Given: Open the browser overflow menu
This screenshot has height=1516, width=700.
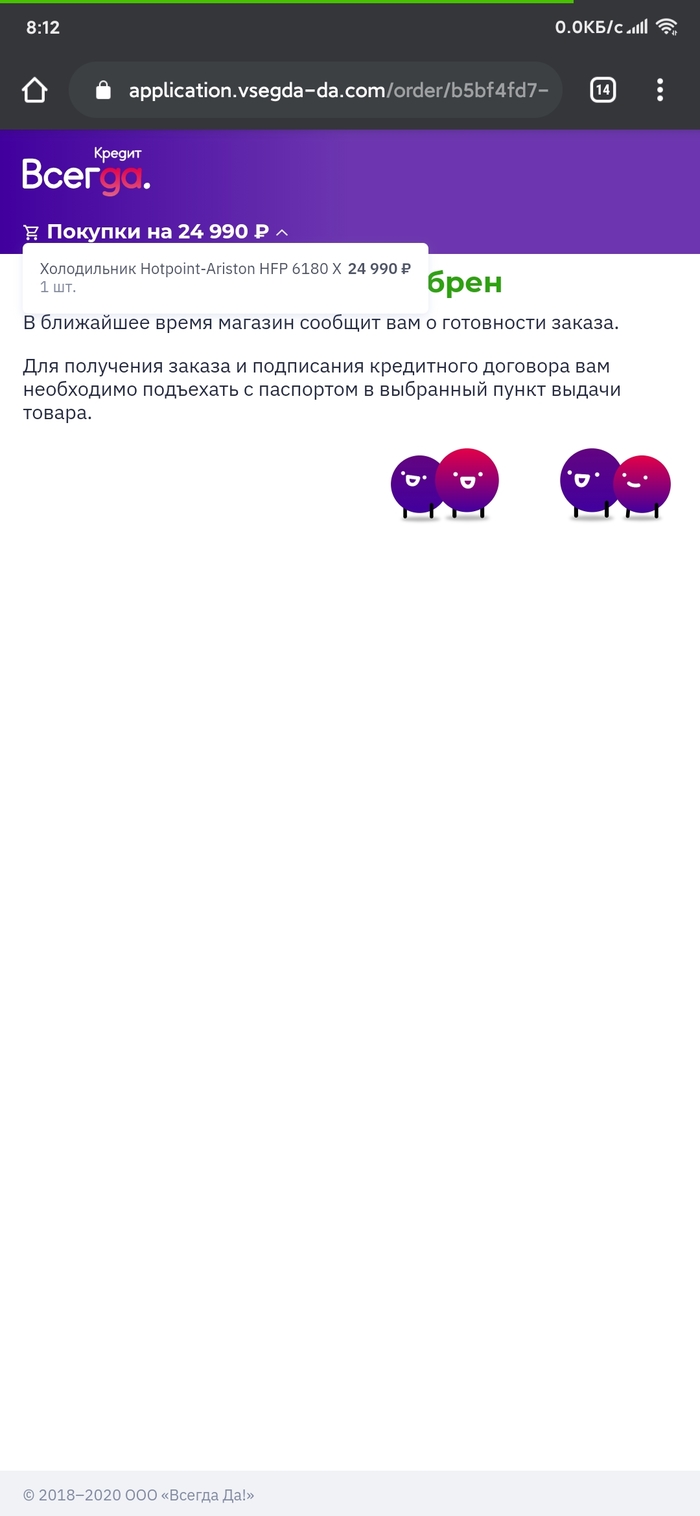Looking at the screenshot, I should point(660,90).
